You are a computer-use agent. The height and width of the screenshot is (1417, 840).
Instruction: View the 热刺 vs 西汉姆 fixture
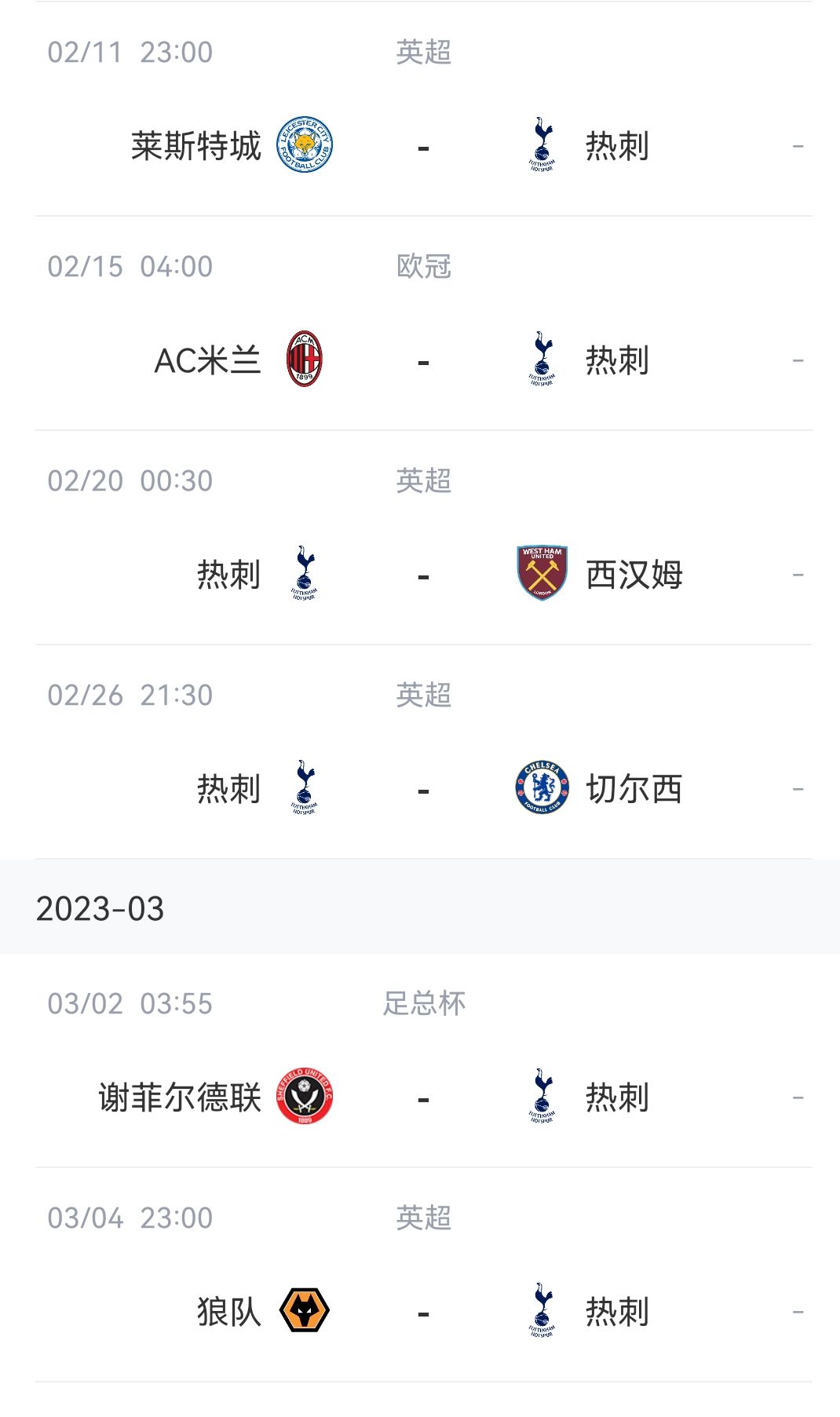[x=424, y=538]
